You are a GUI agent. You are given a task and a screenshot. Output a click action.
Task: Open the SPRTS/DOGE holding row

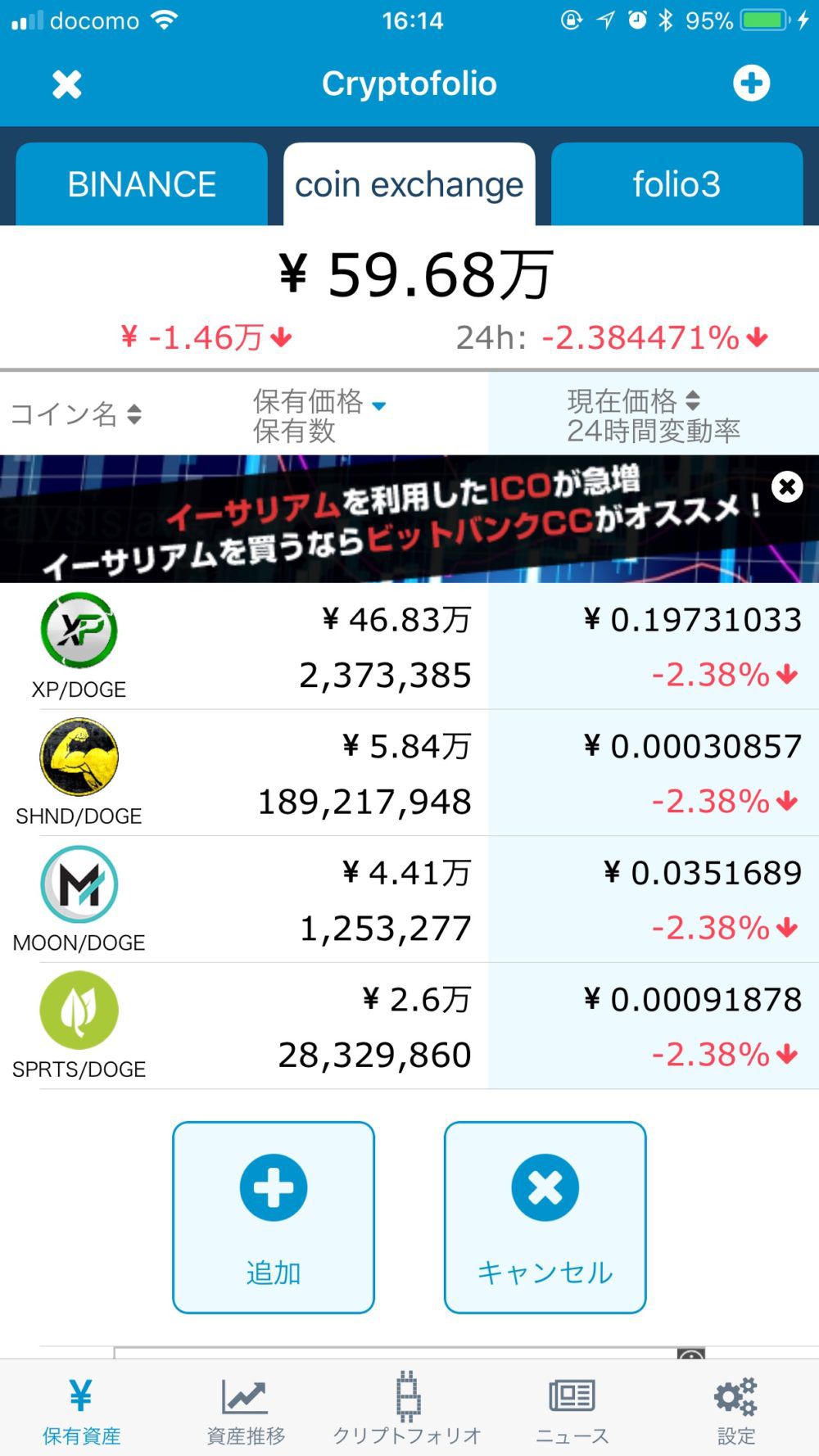click(x=409, y=1026)
